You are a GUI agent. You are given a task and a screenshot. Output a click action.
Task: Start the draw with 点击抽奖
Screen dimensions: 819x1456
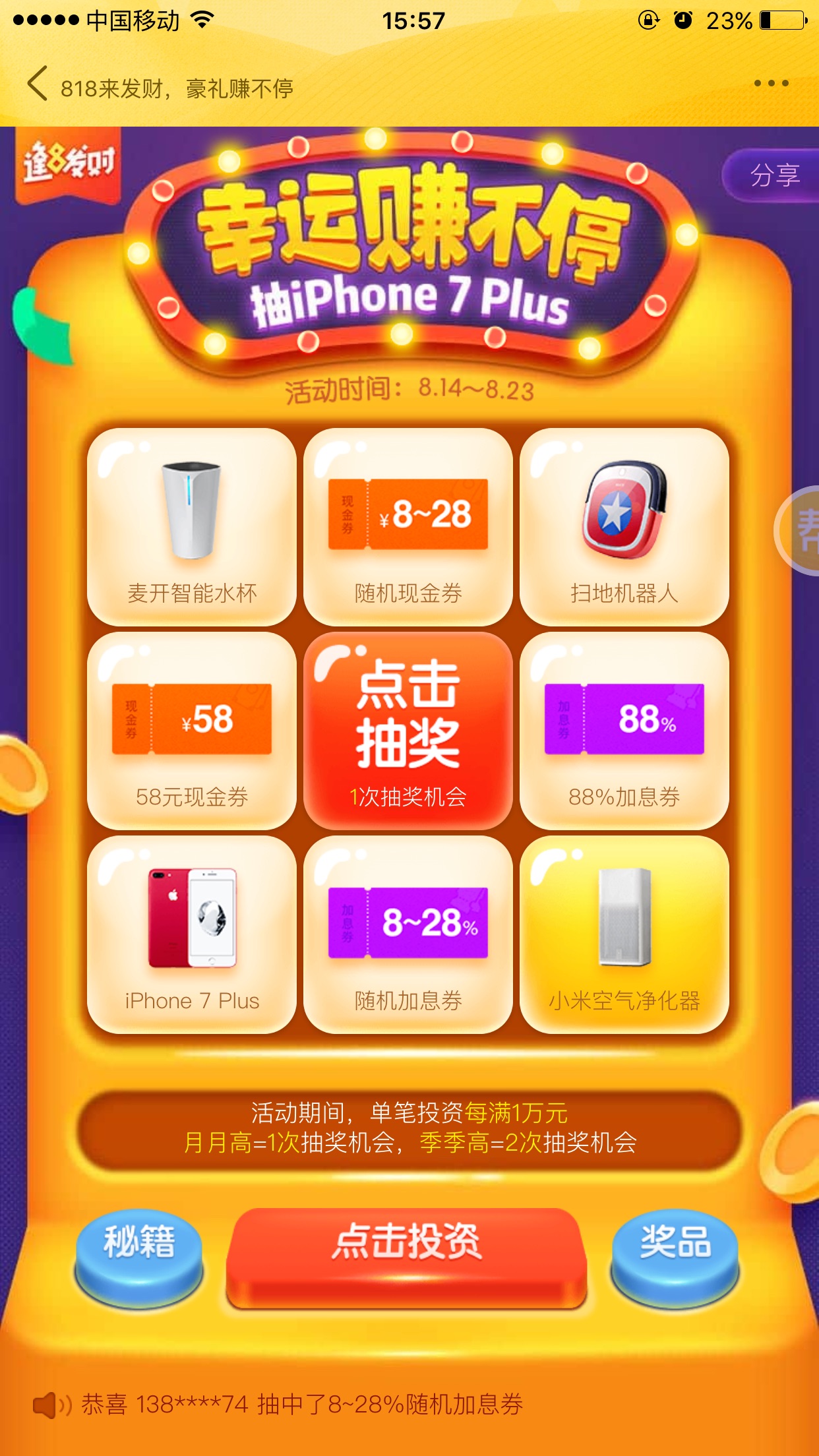pyautogui.click(x=408, y=731)
